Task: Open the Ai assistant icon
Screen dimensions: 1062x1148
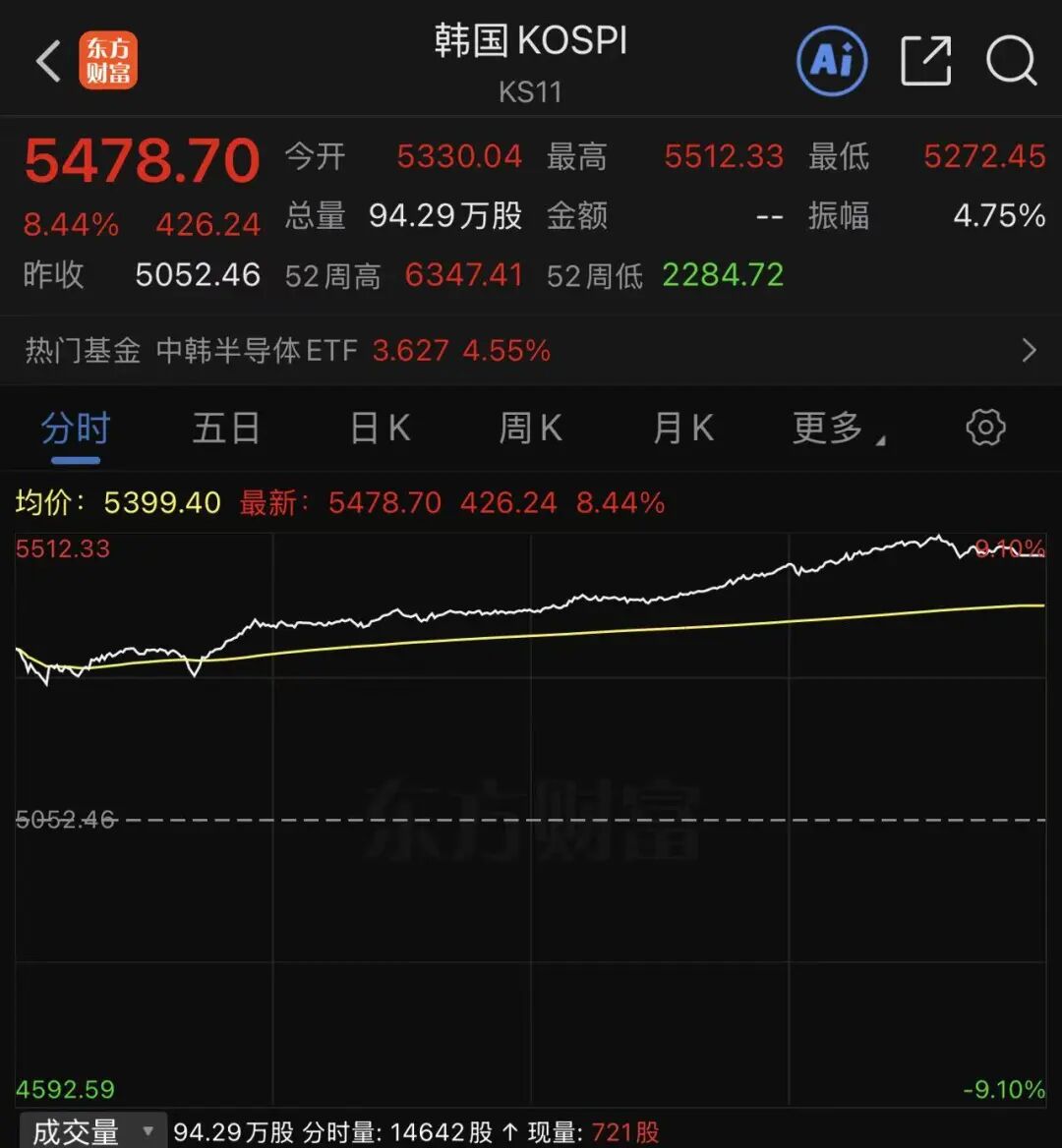Action: pos(832,61)
